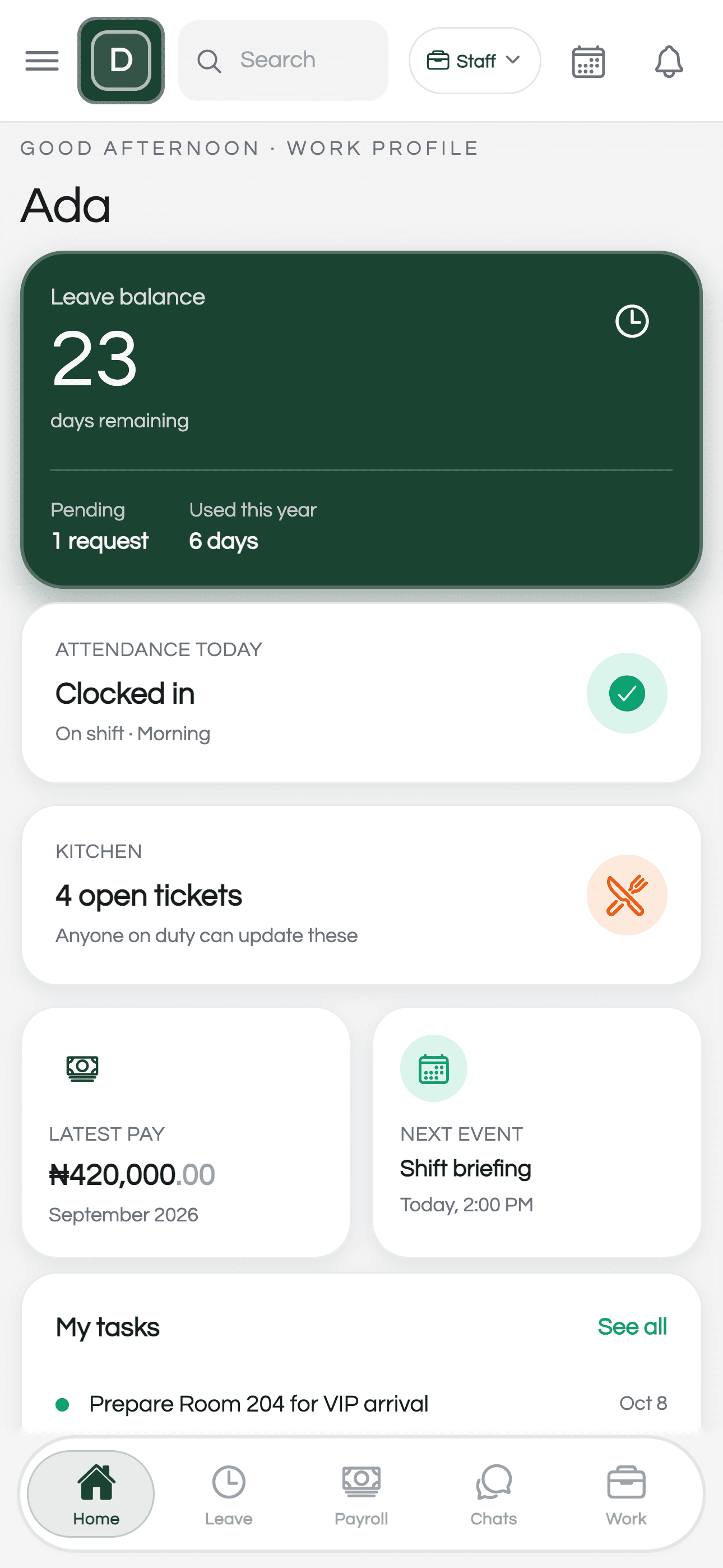Open the Next Event Shift briefing card
Viewport: 723px width, 1568px height.
537,1132
